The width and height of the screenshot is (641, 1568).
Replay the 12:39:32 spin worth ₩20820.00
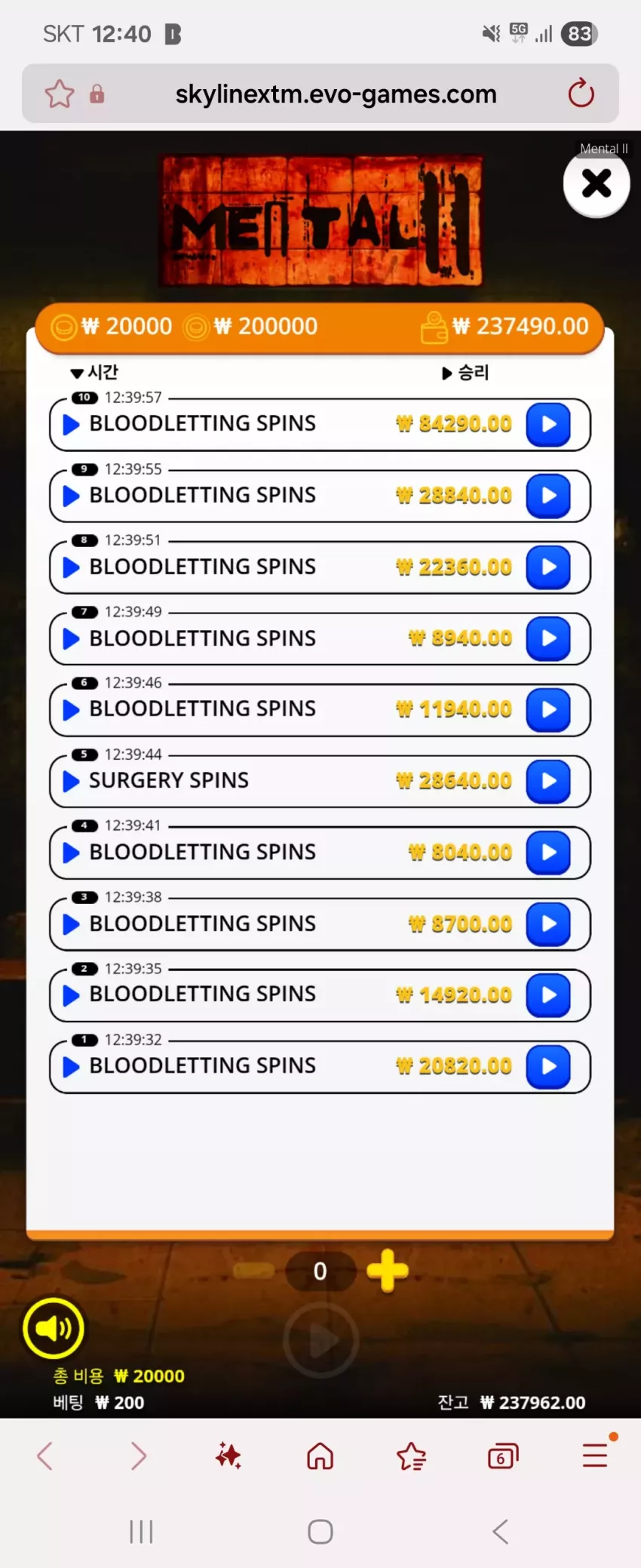548,1066
